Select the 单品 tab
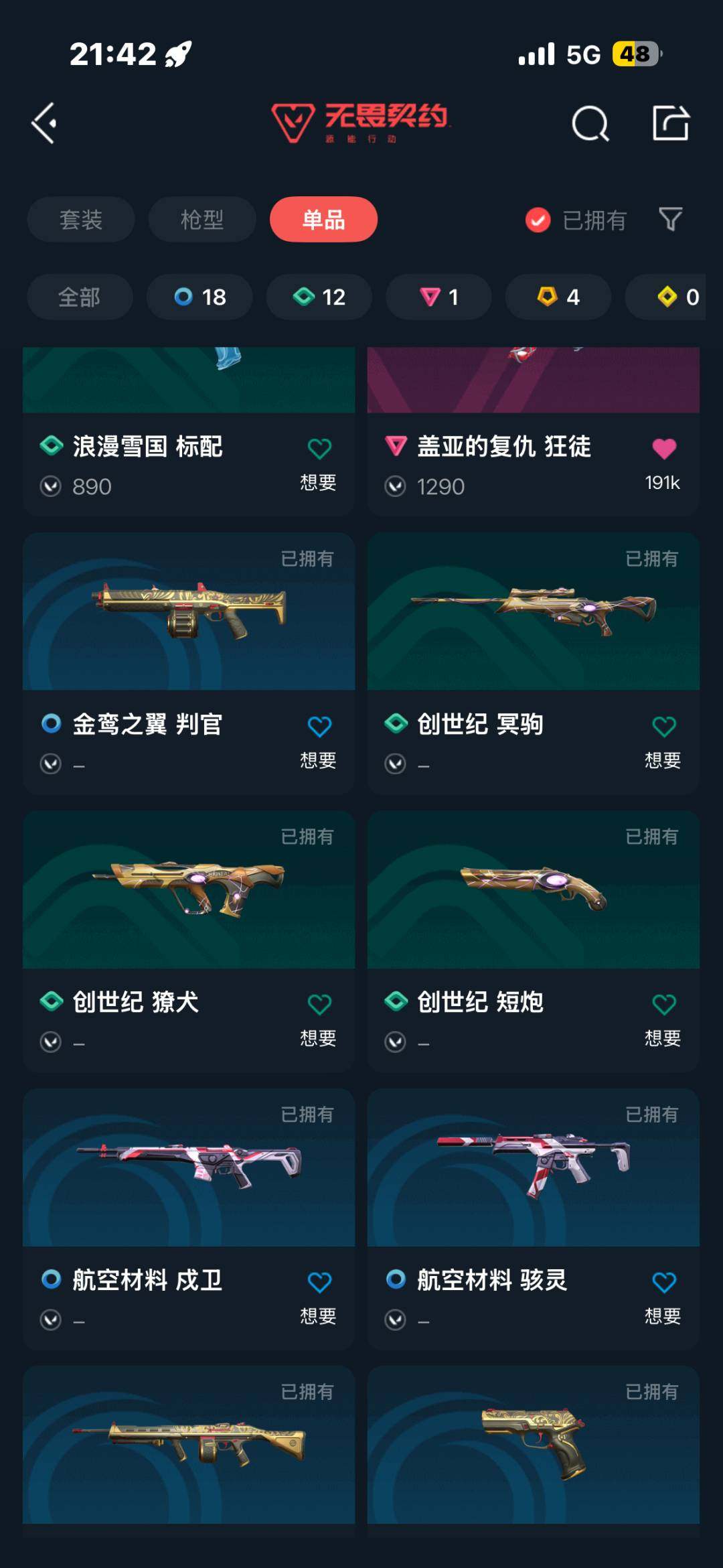723x1568 pixels. pos(323,220)
